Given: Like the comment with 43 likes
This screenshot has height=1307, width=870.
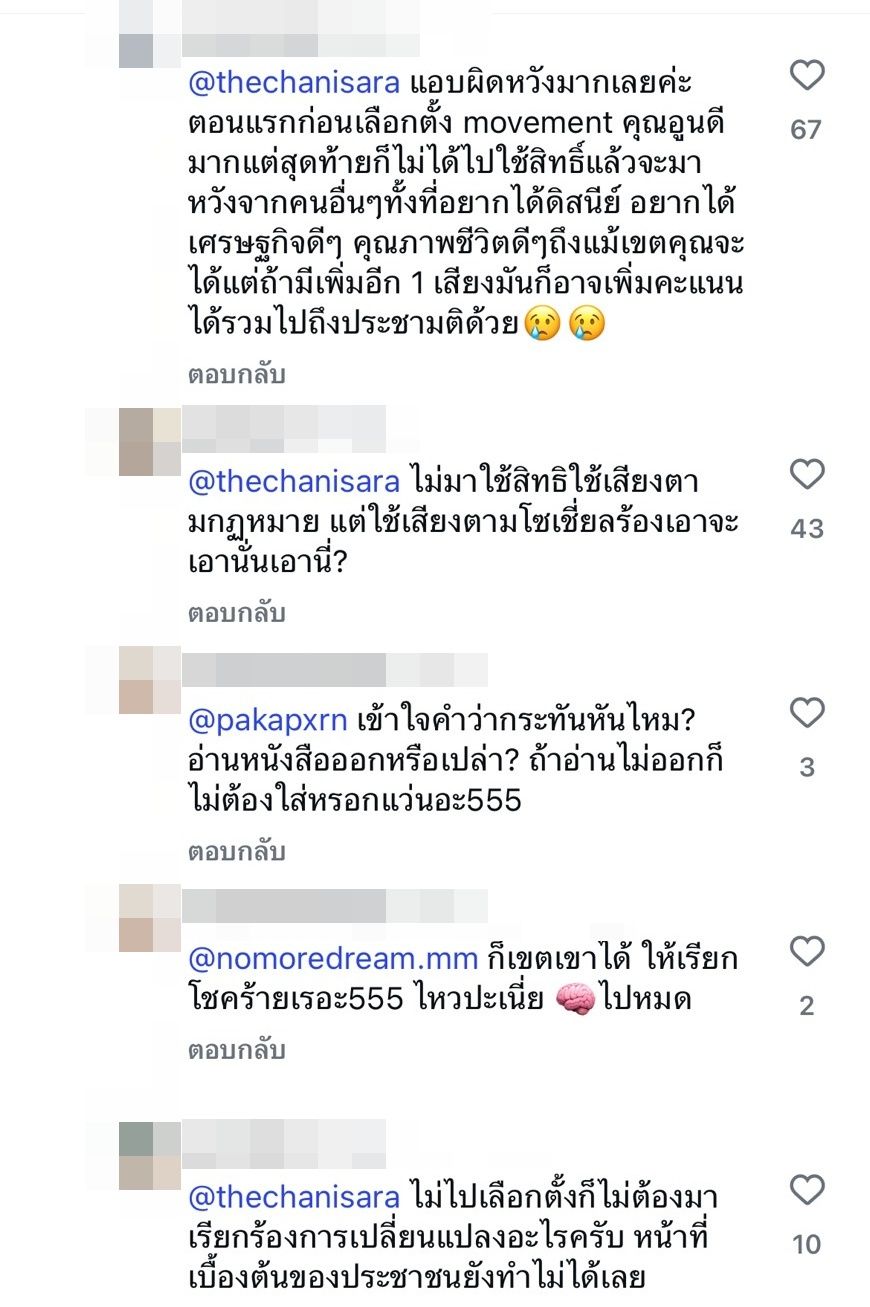Looking at the screenshot, I should click(x=806, y=474).
